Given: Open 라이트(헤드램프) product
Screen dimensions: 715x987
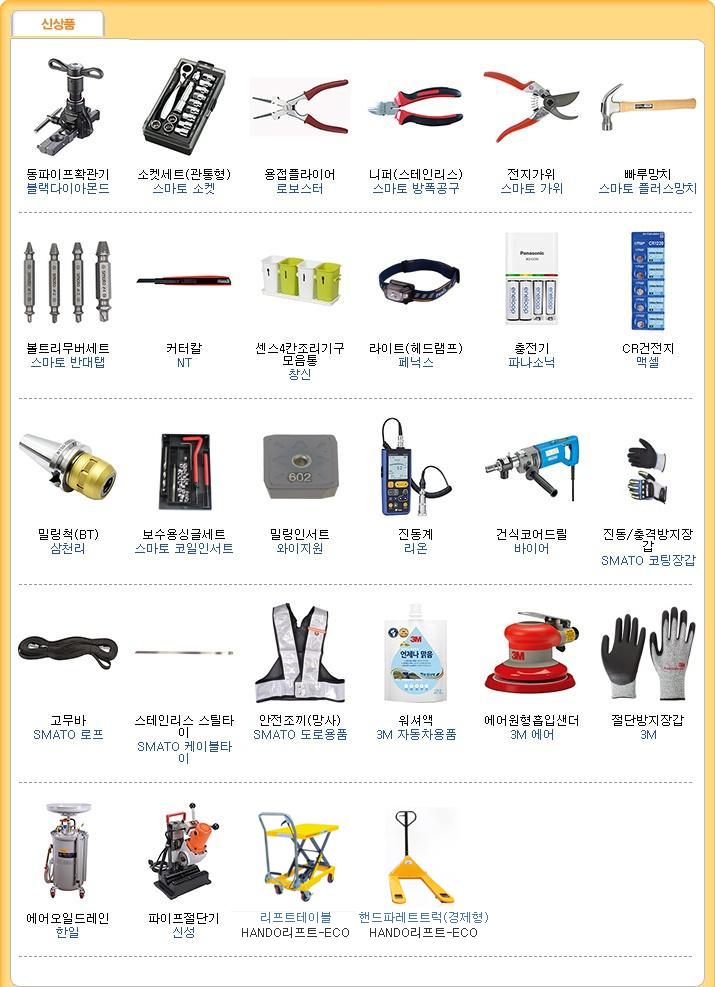Looking at the screenshot, I should pos(415,282).
